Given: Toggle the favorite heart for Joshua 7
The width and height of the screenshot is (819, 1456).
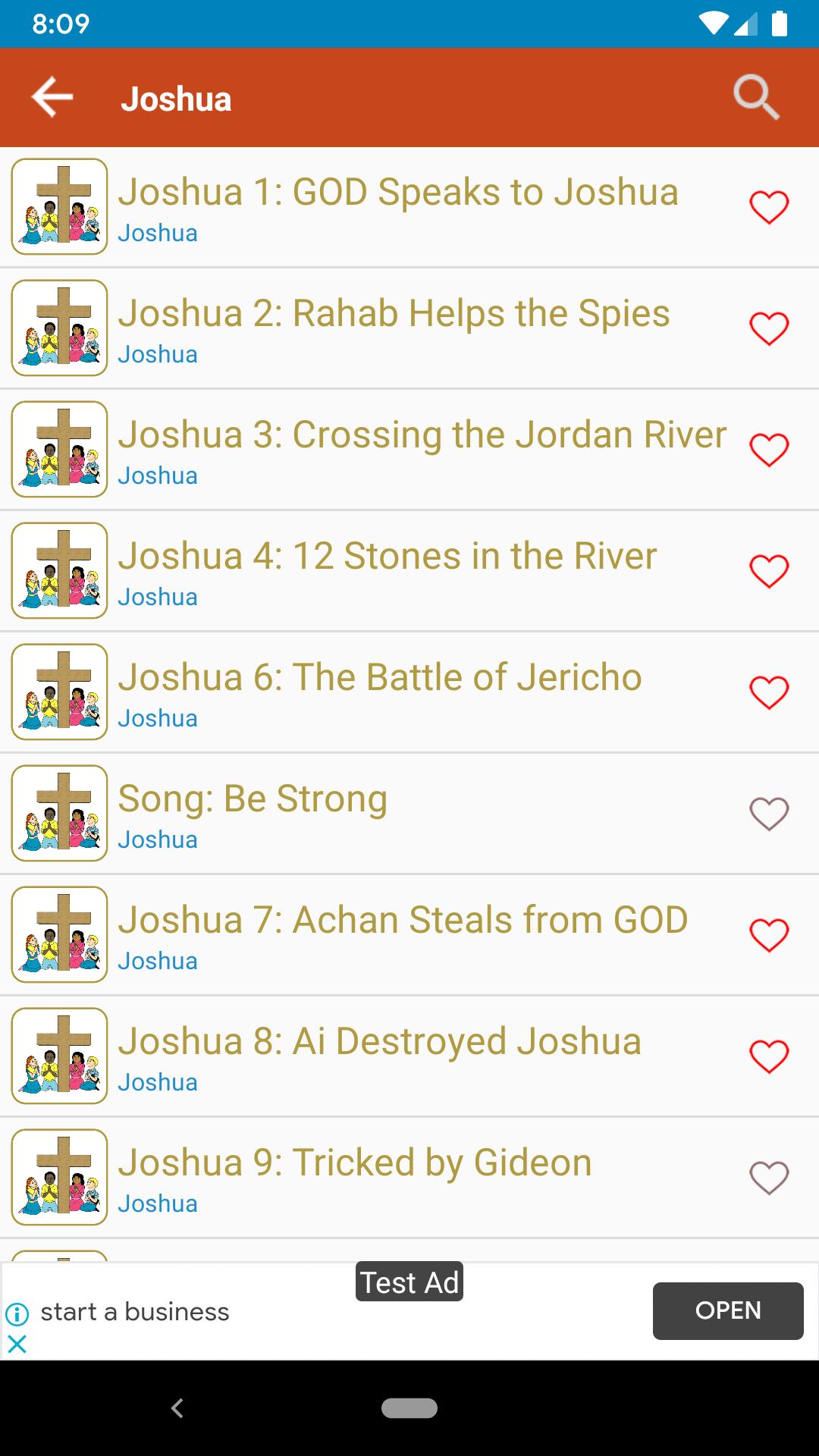Looking at the screenshot, I should click(x=767, y=934).
